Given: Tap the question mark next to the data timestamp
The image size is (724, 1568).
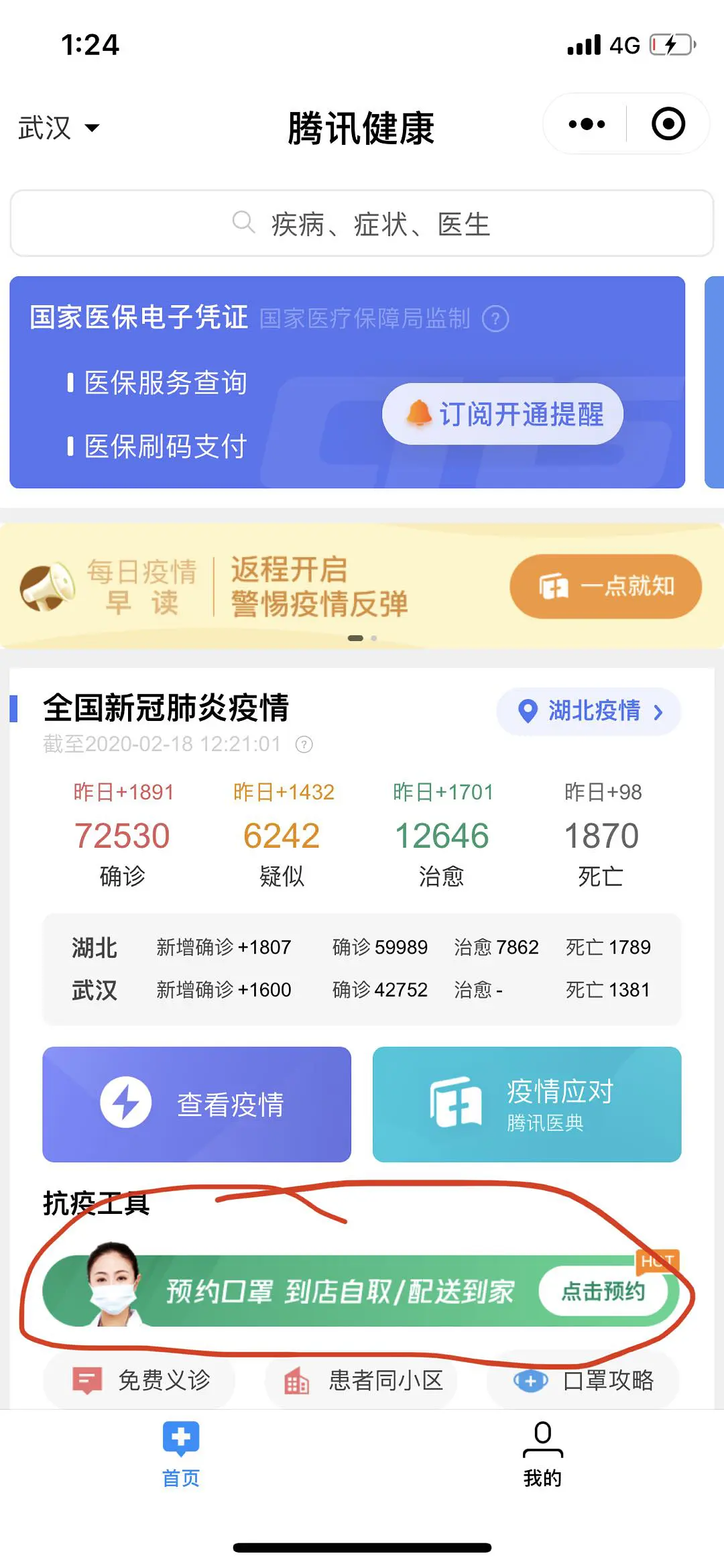Looking at the screenshot, I should [x=304, y=744].
